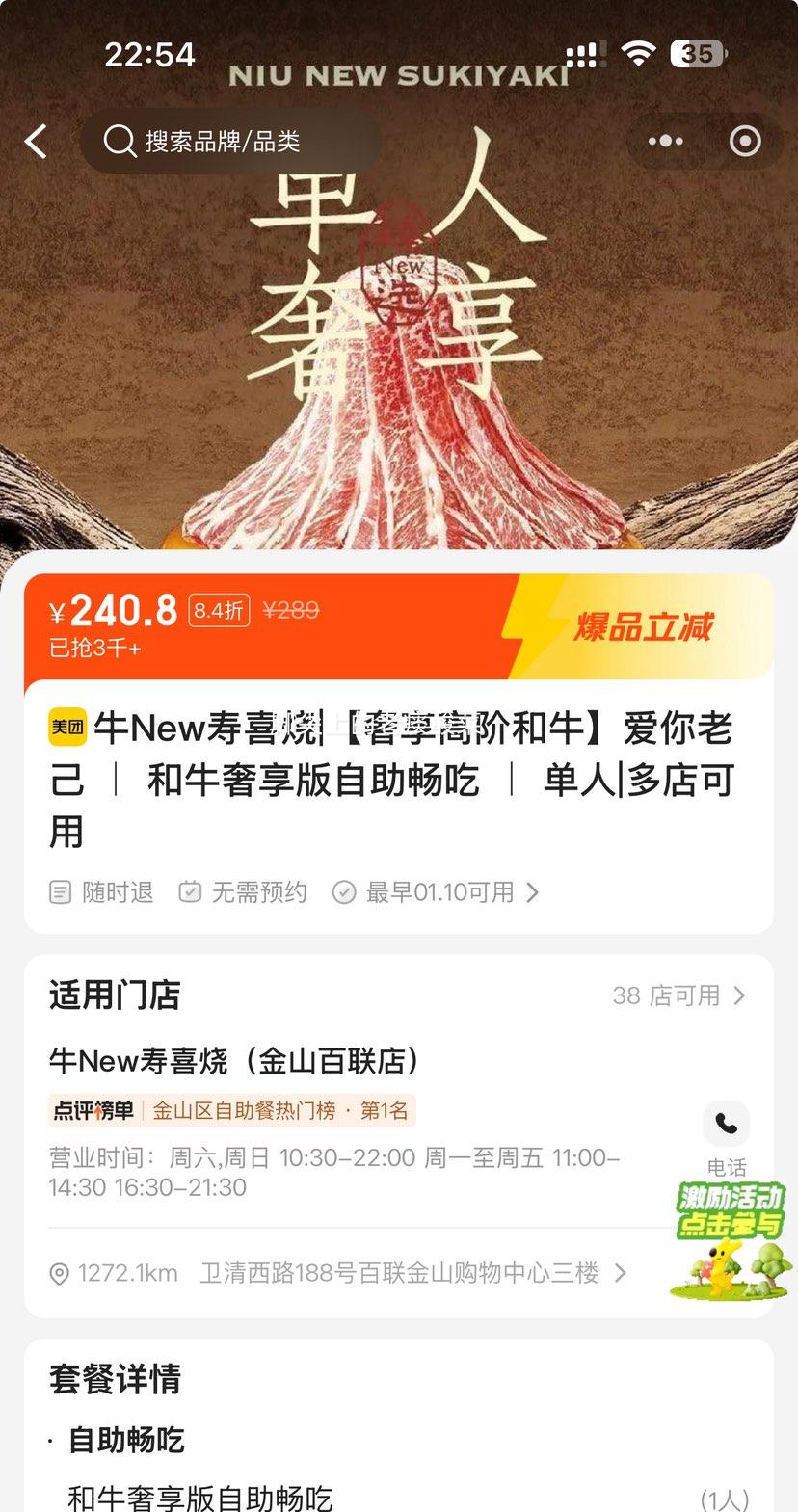The height and width of the screenshot is (1512, 798).
Task: Tap the 8.4折 discount tag
Action: tap(218, 609)
